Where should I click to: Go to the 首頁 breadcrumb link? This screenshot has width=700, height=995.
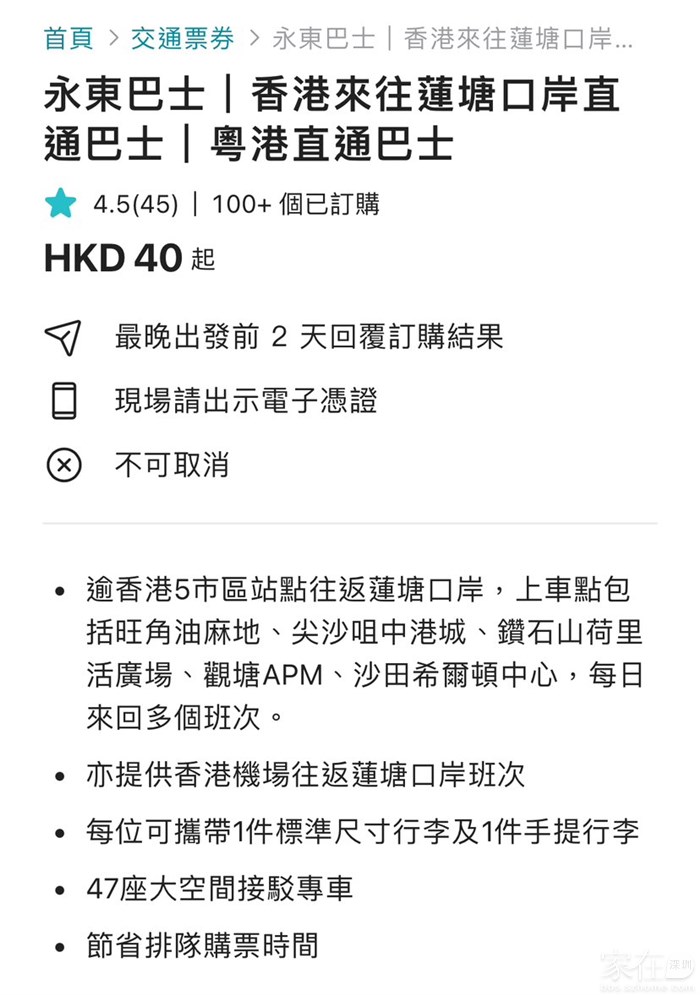69,39
